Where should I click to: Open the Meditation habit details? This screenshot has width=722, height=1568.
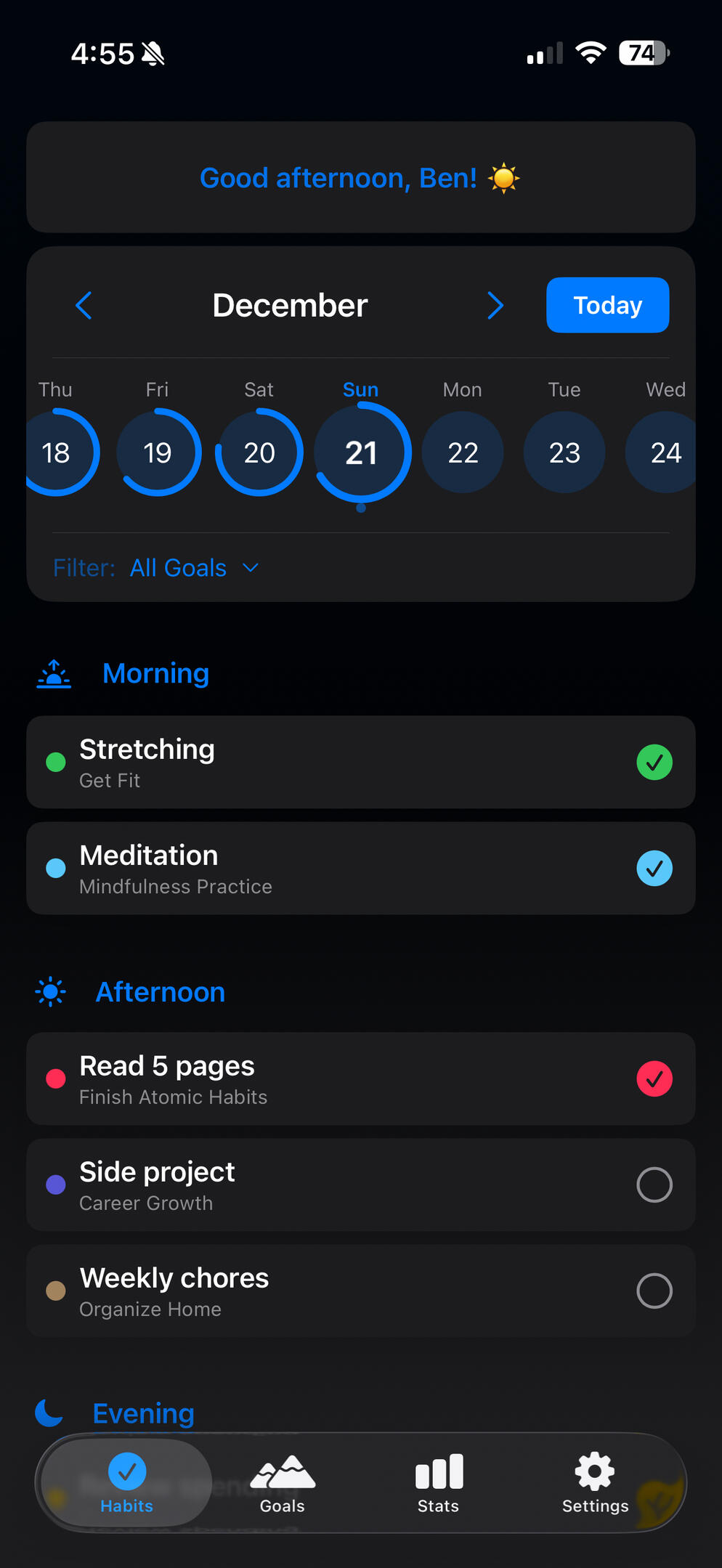click(x=291, y=869)
